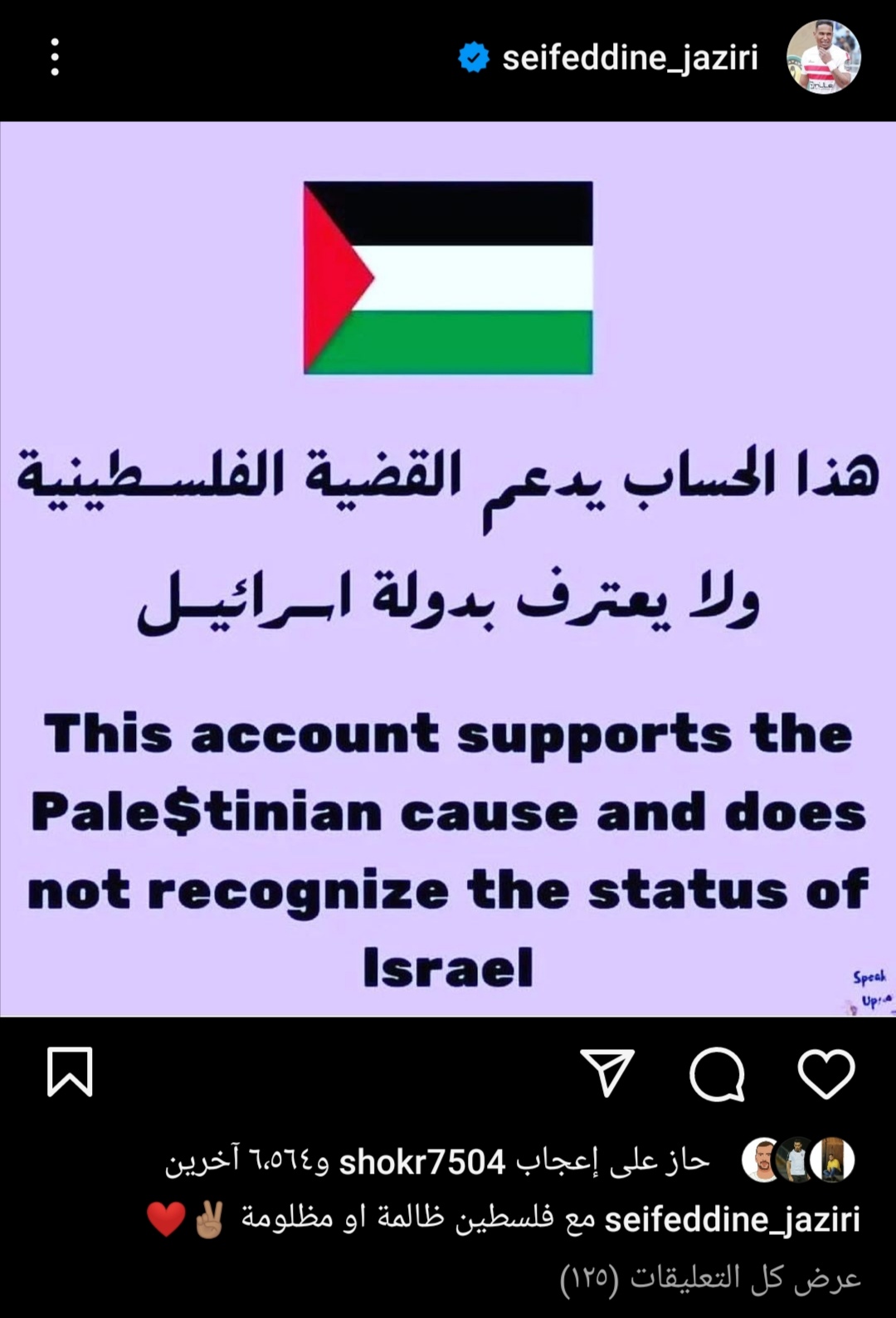This screenshot has width=896, height=1318.
Task: Open seifeddine_jaziri's profile from header username
Action: pos(630,58)
